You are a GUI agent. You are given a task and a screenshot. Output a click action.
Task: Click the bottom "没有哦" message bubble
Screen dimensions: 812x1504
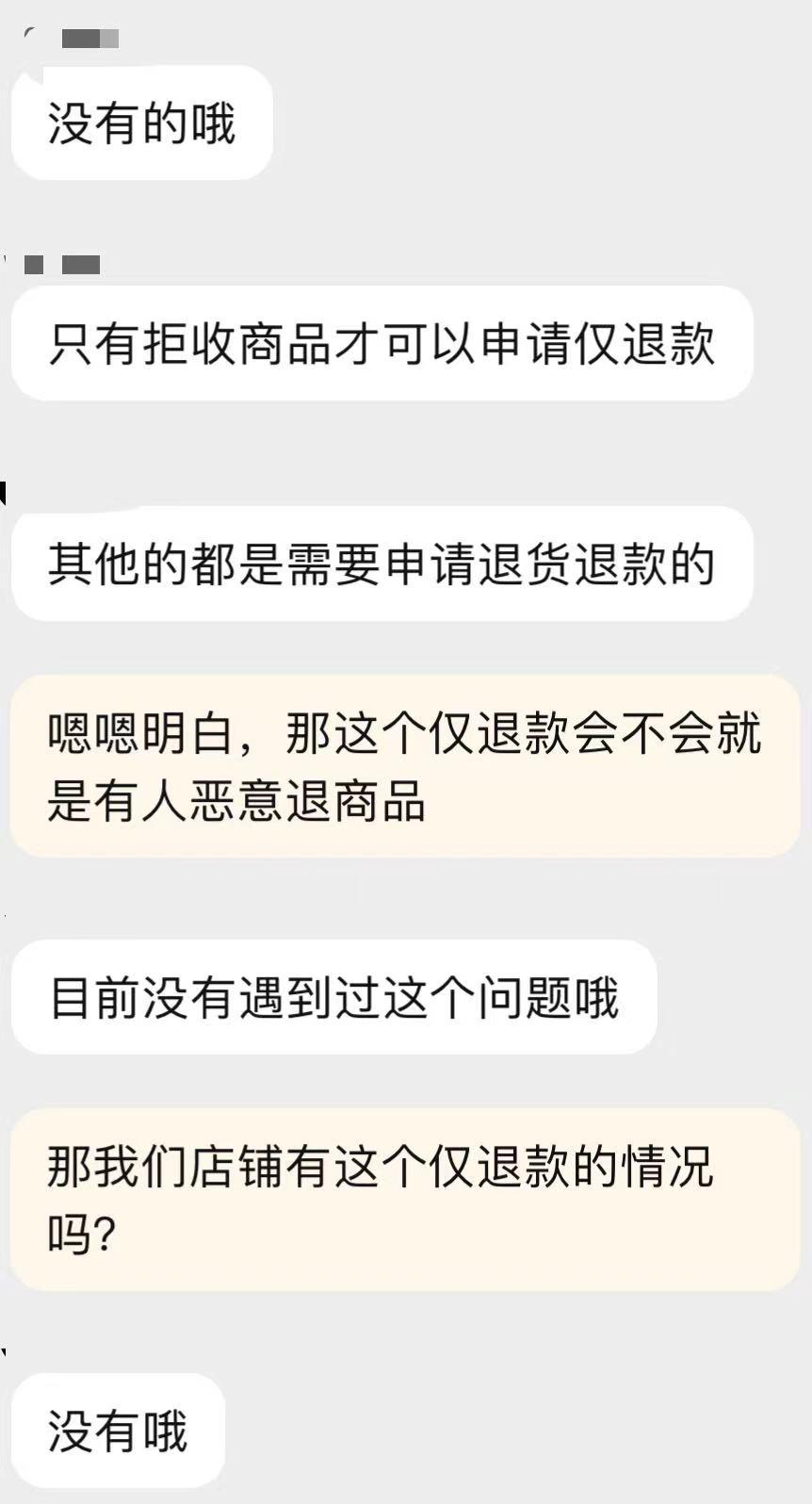coord(117,1430)
